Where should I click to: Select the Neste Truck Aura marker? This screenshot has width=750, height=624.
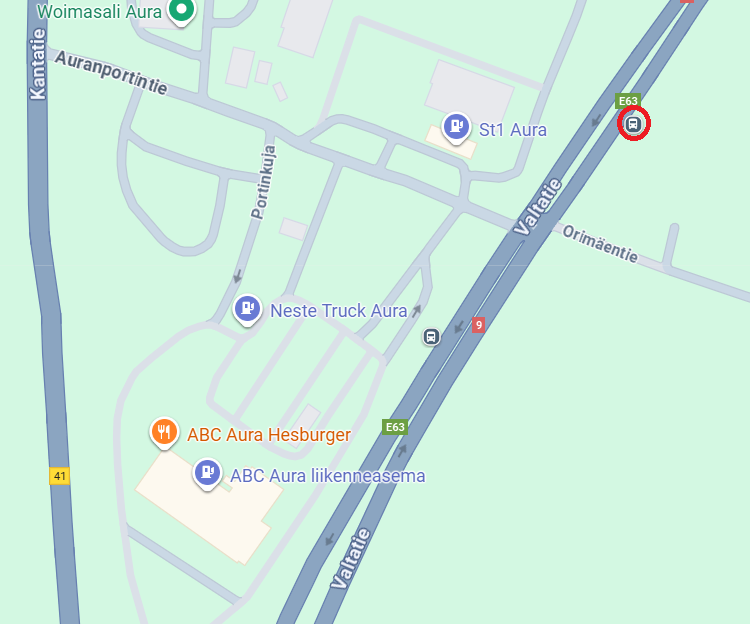[x=247, y=308]
